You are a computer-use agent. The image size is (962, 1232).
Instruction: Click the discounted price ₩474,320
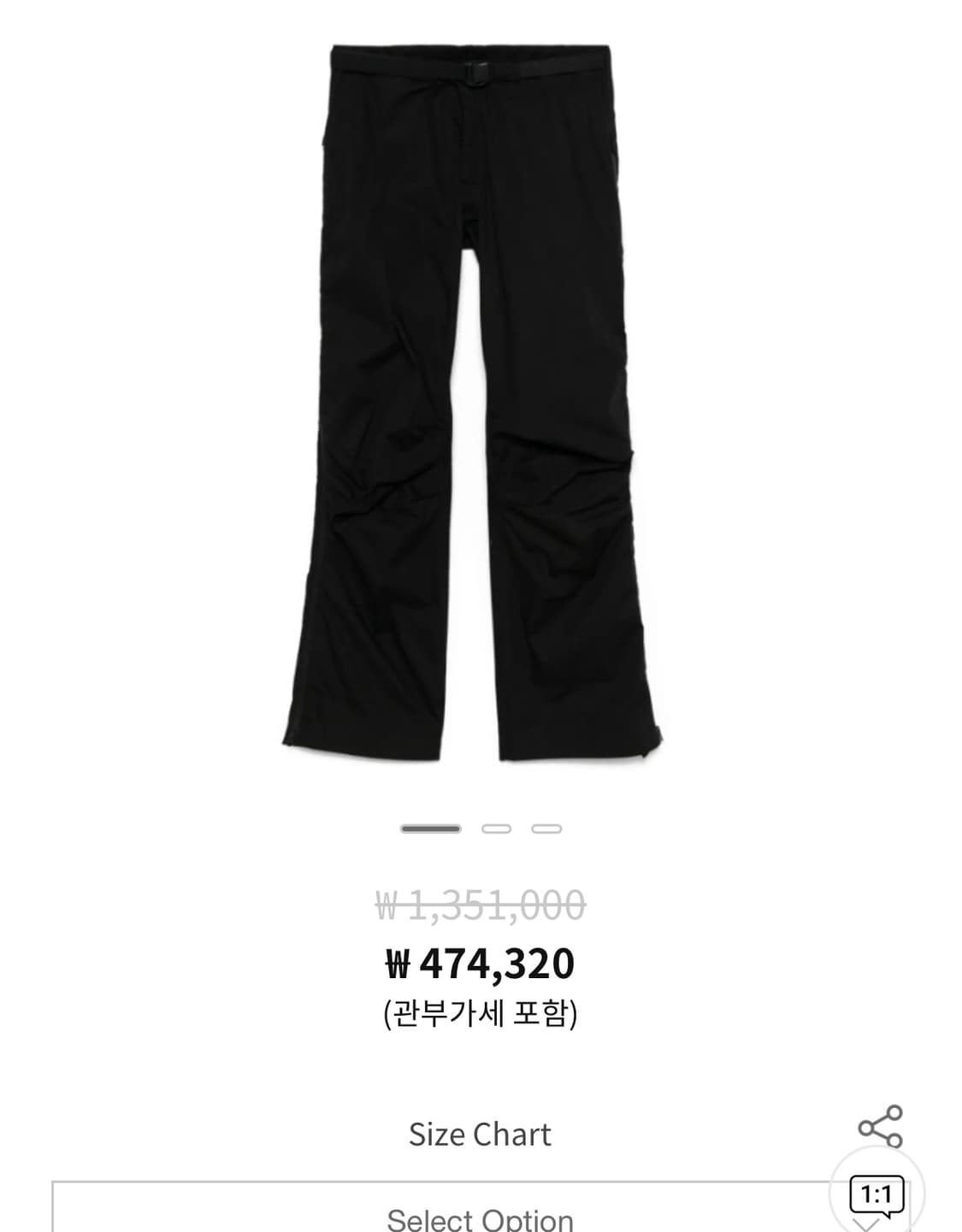tap(481, 963)
